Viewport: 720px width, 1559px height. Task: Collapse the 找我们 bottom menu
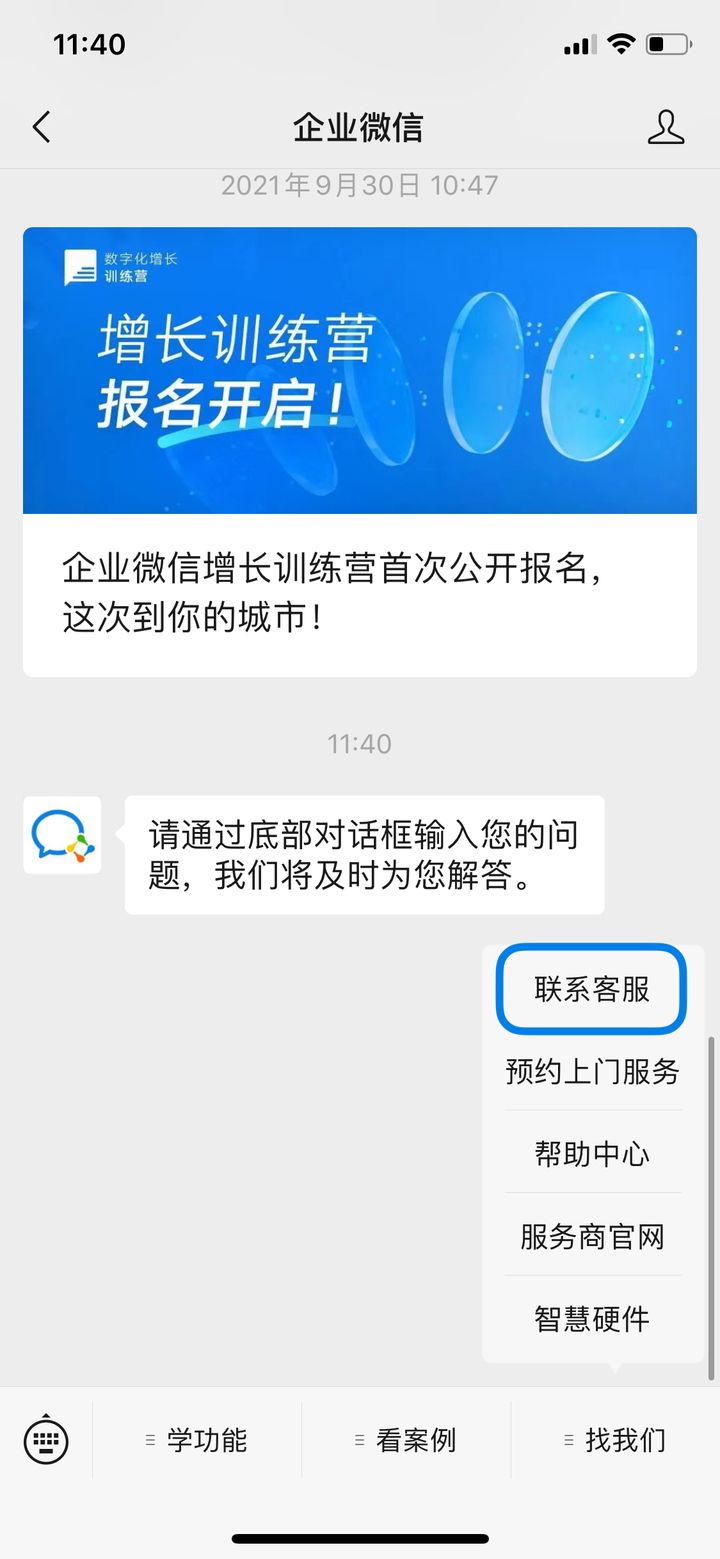click(x=615, y=1440)
